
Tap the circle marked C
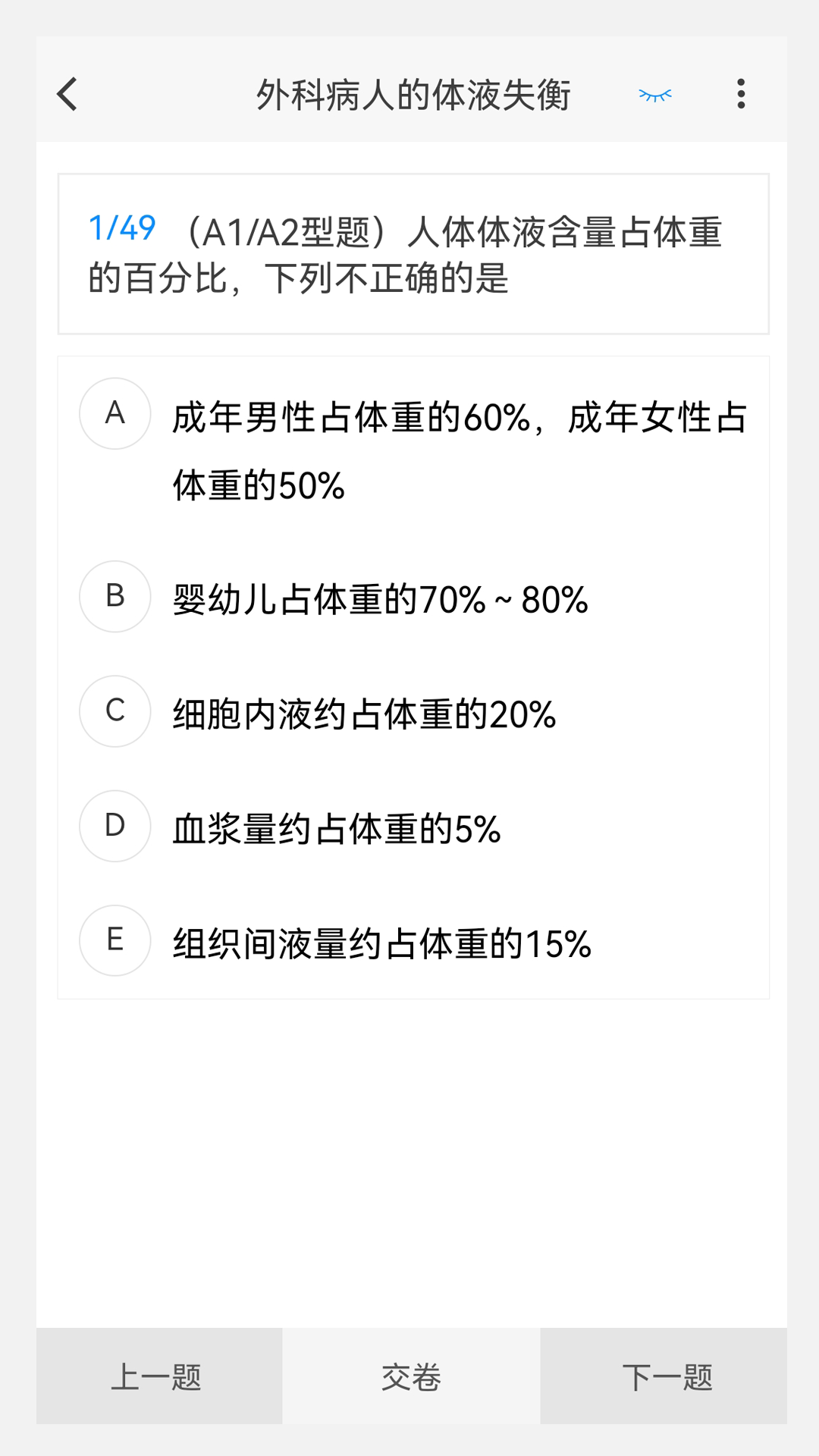(115, 711)
